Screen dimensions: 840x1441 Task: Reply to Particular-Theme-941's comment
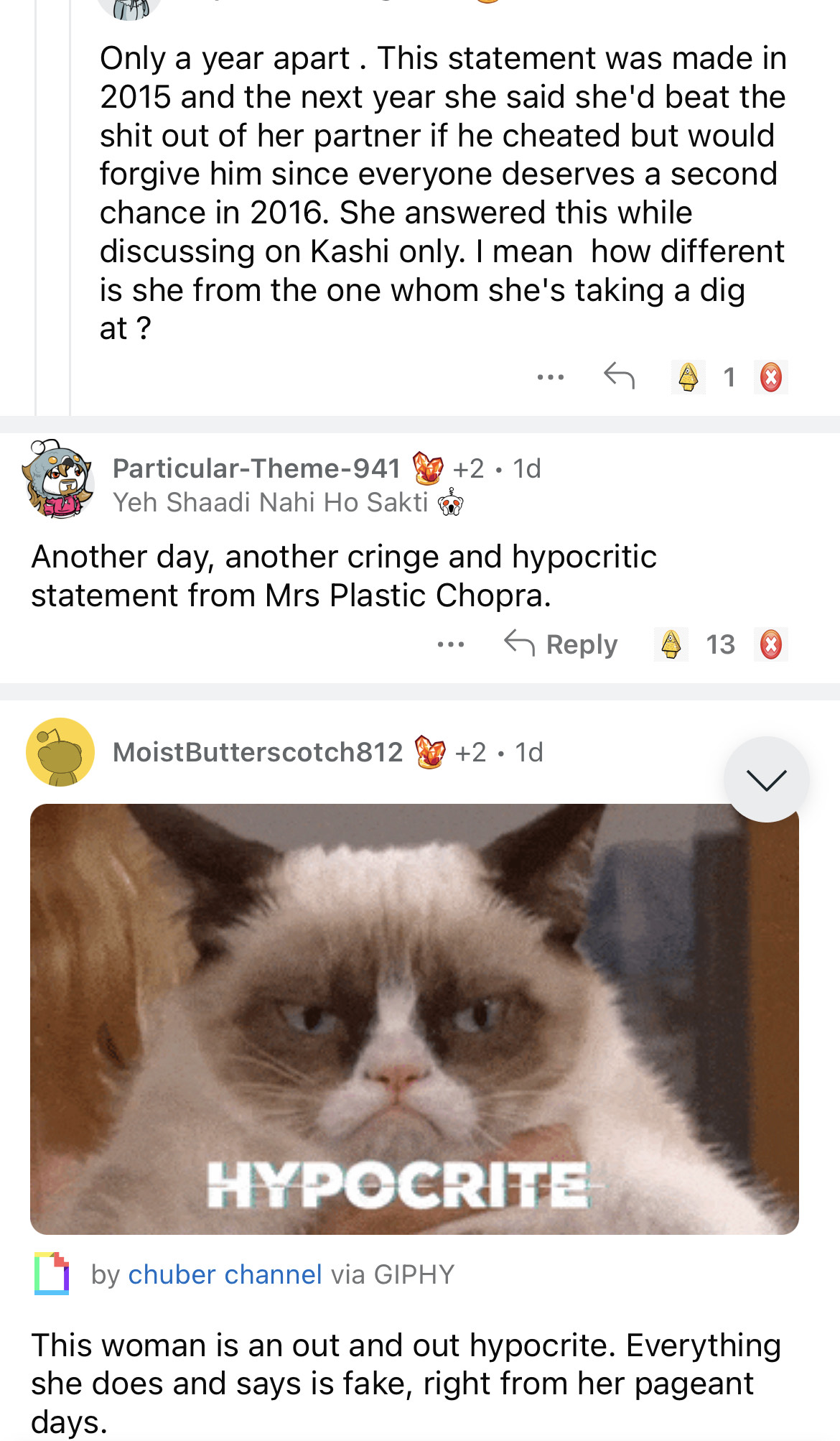coord(561,644)
